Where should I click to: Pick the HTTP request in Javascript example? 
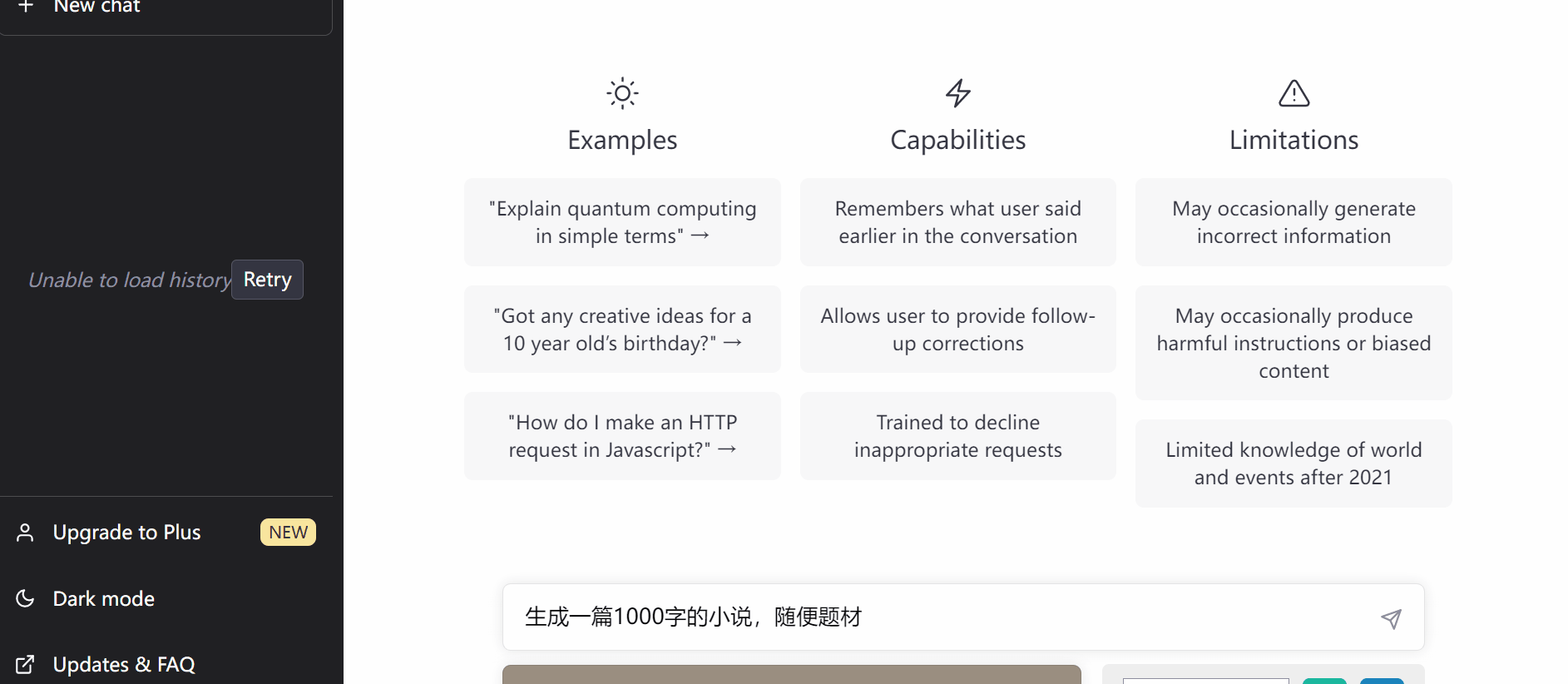(x=622, y=436)
